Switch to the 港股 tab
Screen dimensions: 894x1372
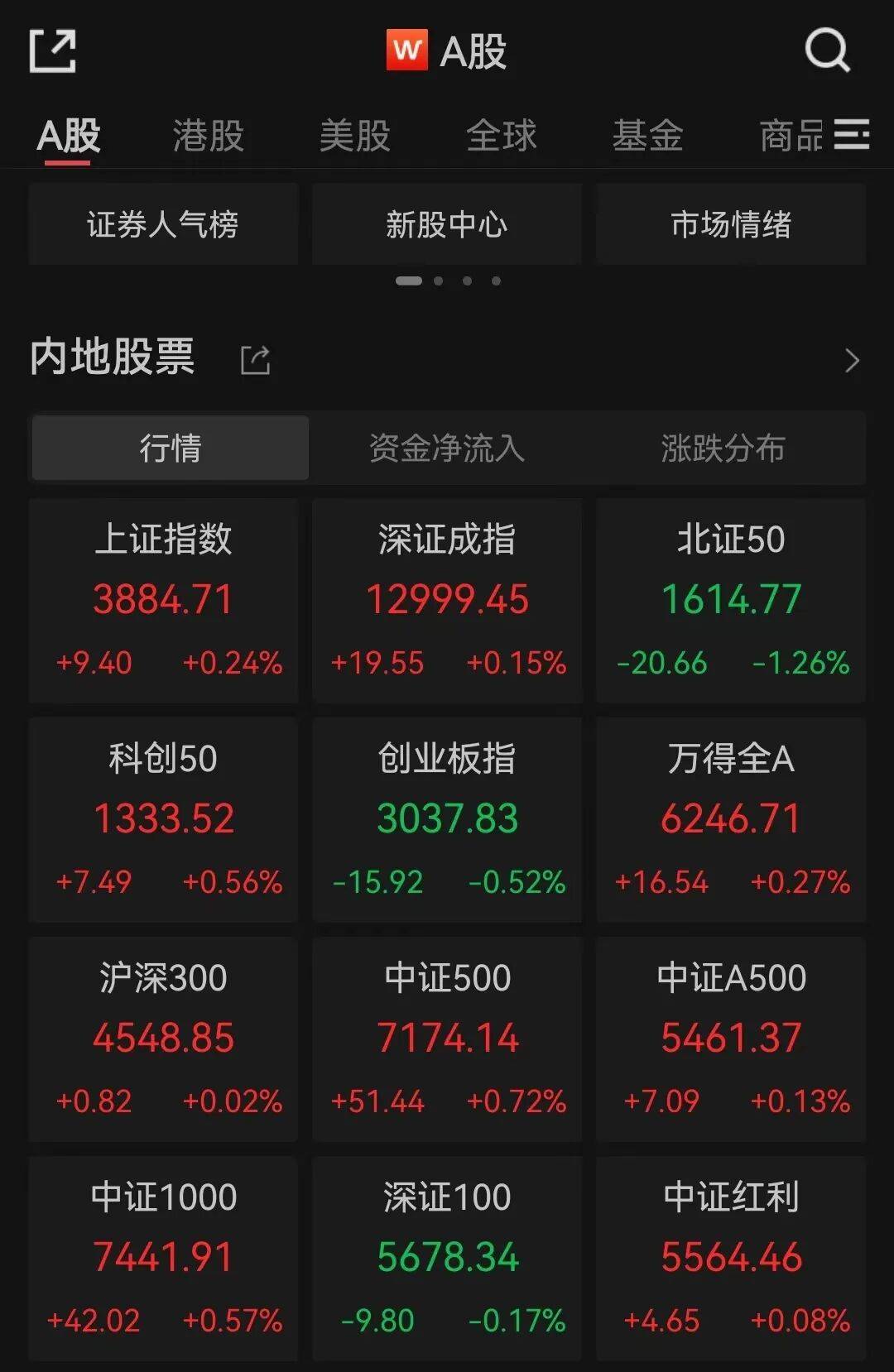pos(207,135)
